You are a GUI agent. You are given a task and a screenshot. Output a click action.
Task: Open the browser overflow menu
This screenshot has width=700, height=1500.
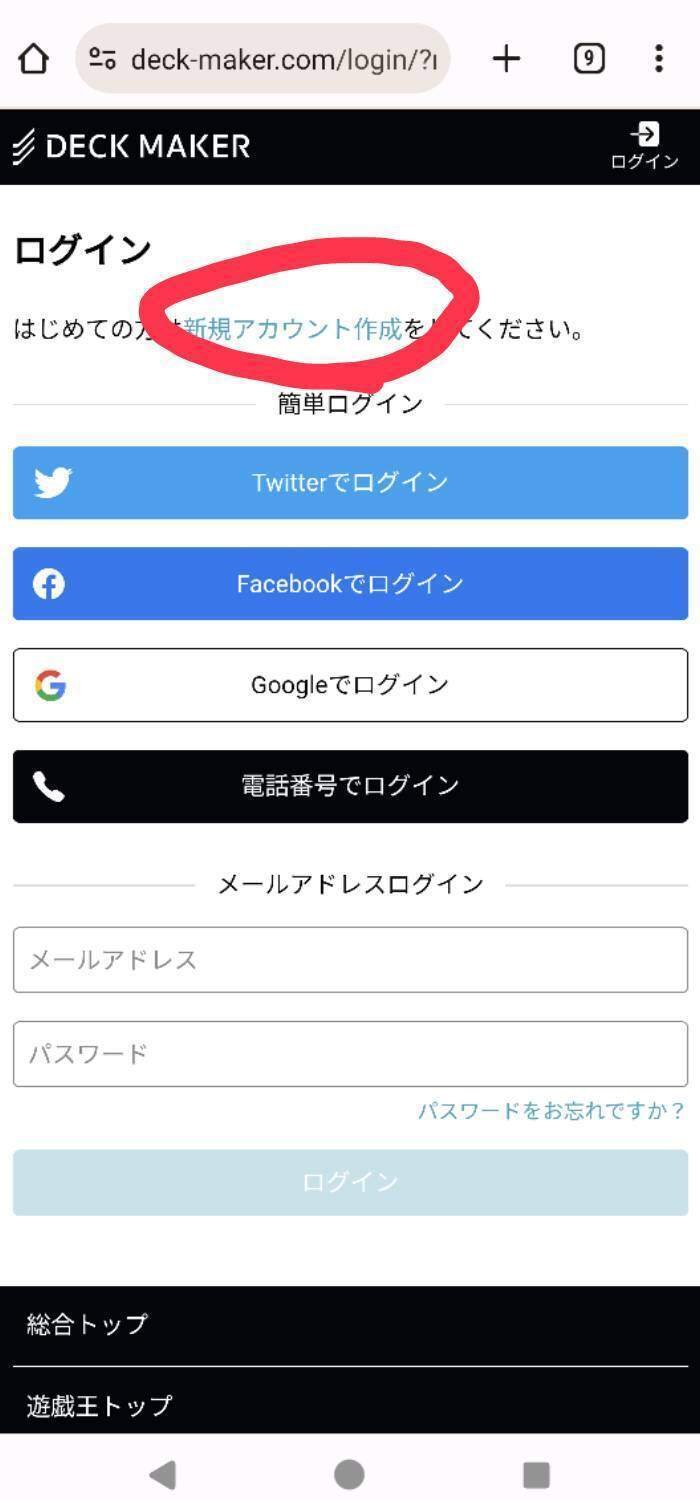(658, 59)
